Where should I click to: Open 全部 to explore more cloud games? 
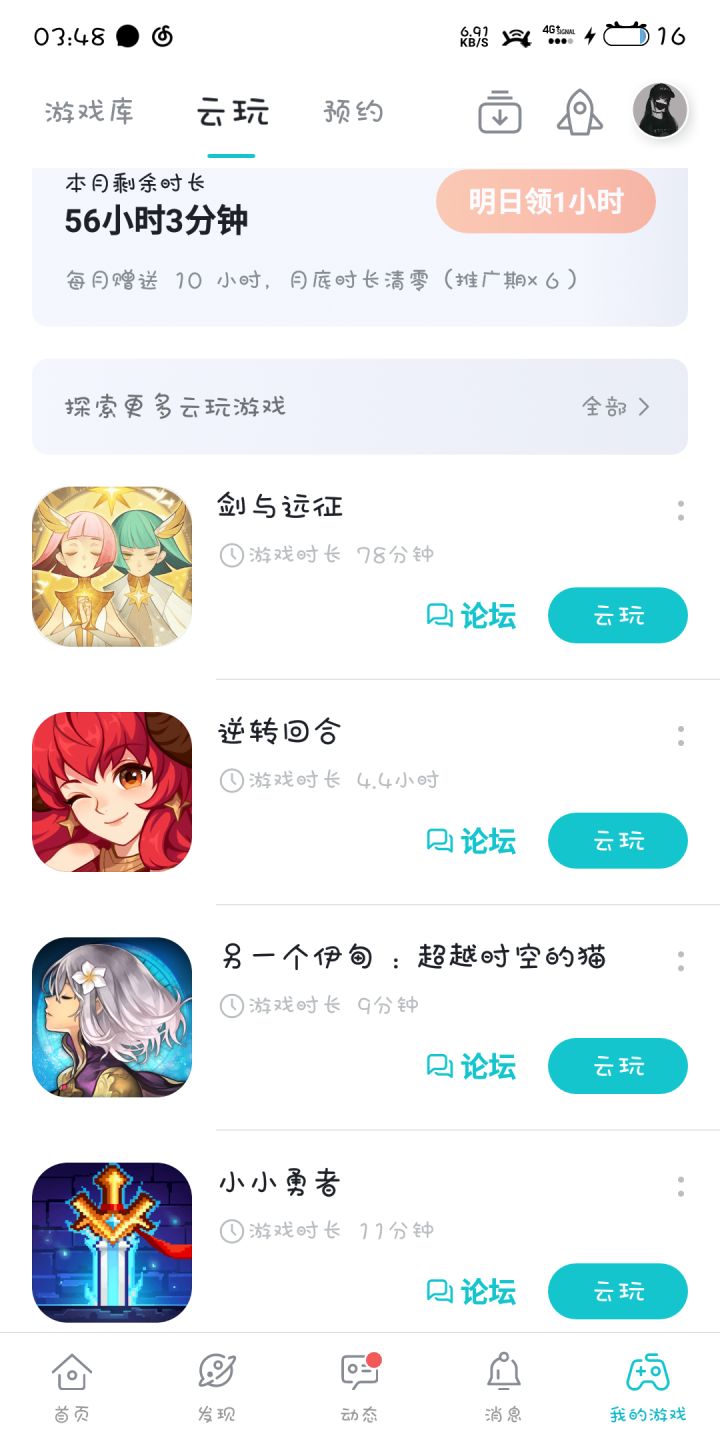point(616,407)
